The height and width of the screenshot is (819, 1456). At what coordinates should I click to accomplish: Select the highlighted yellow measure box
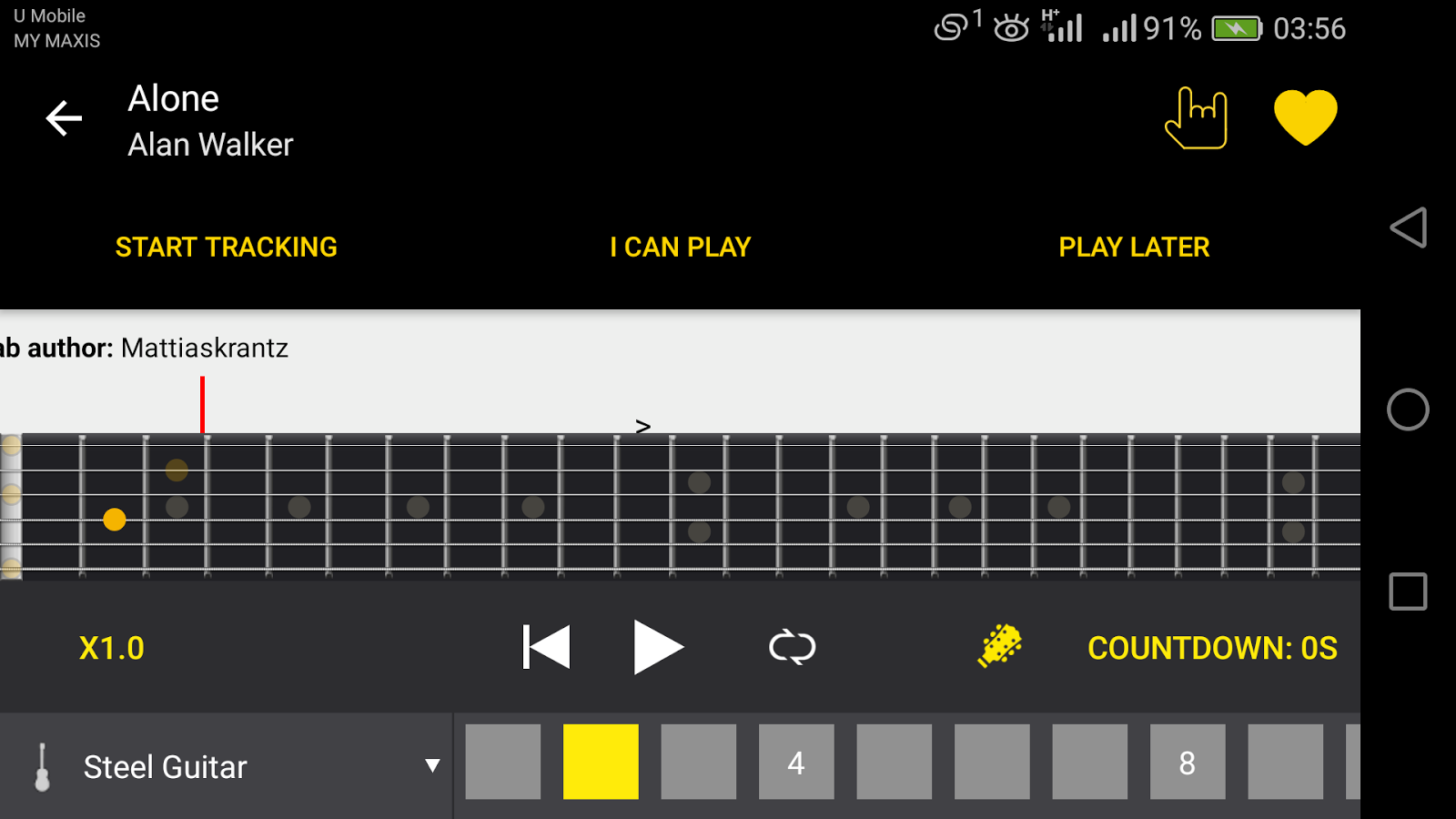coord(601,762)
